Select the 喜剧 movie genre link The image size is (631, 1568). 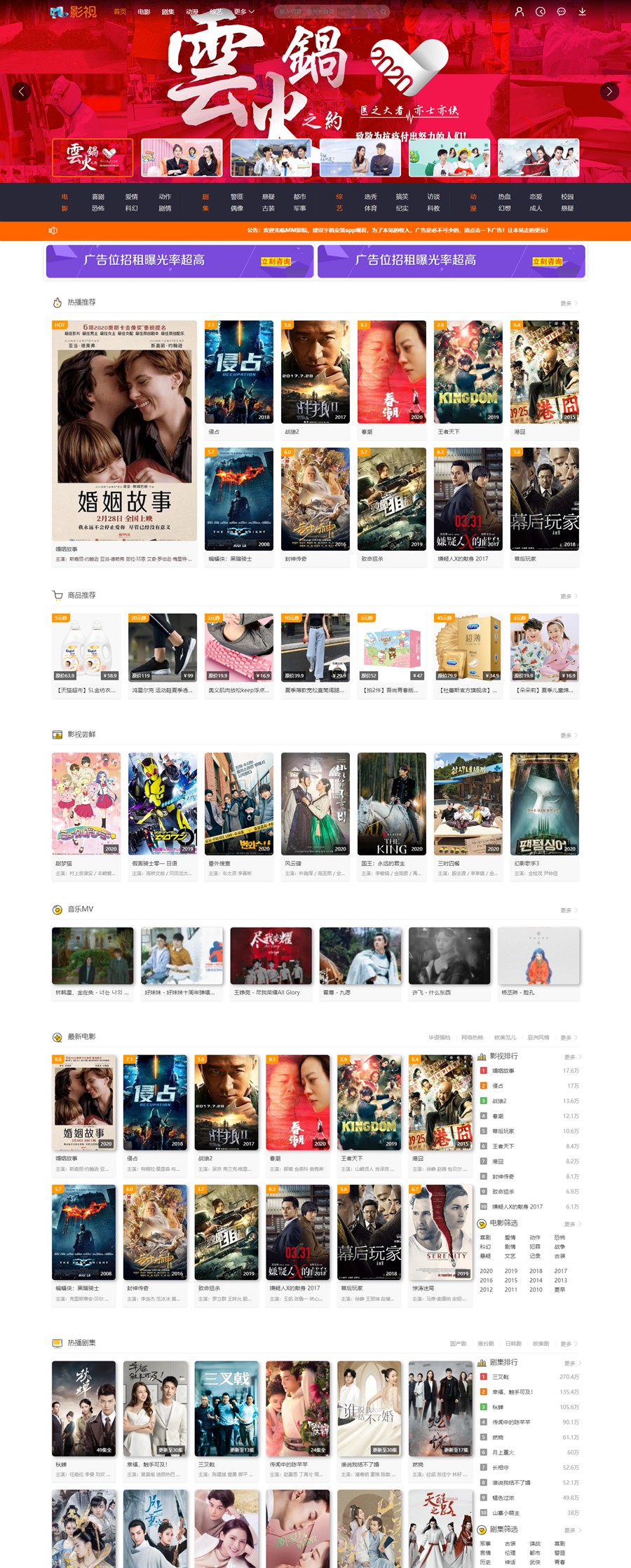pyautogui.click(x=98, y=197)
